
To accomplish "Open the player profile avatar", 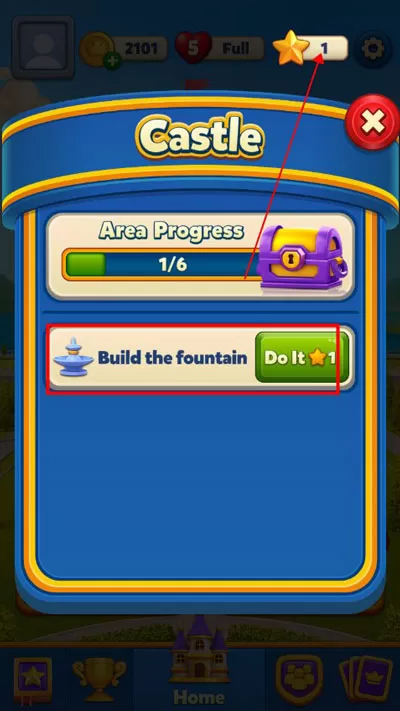I will [44, 48].
